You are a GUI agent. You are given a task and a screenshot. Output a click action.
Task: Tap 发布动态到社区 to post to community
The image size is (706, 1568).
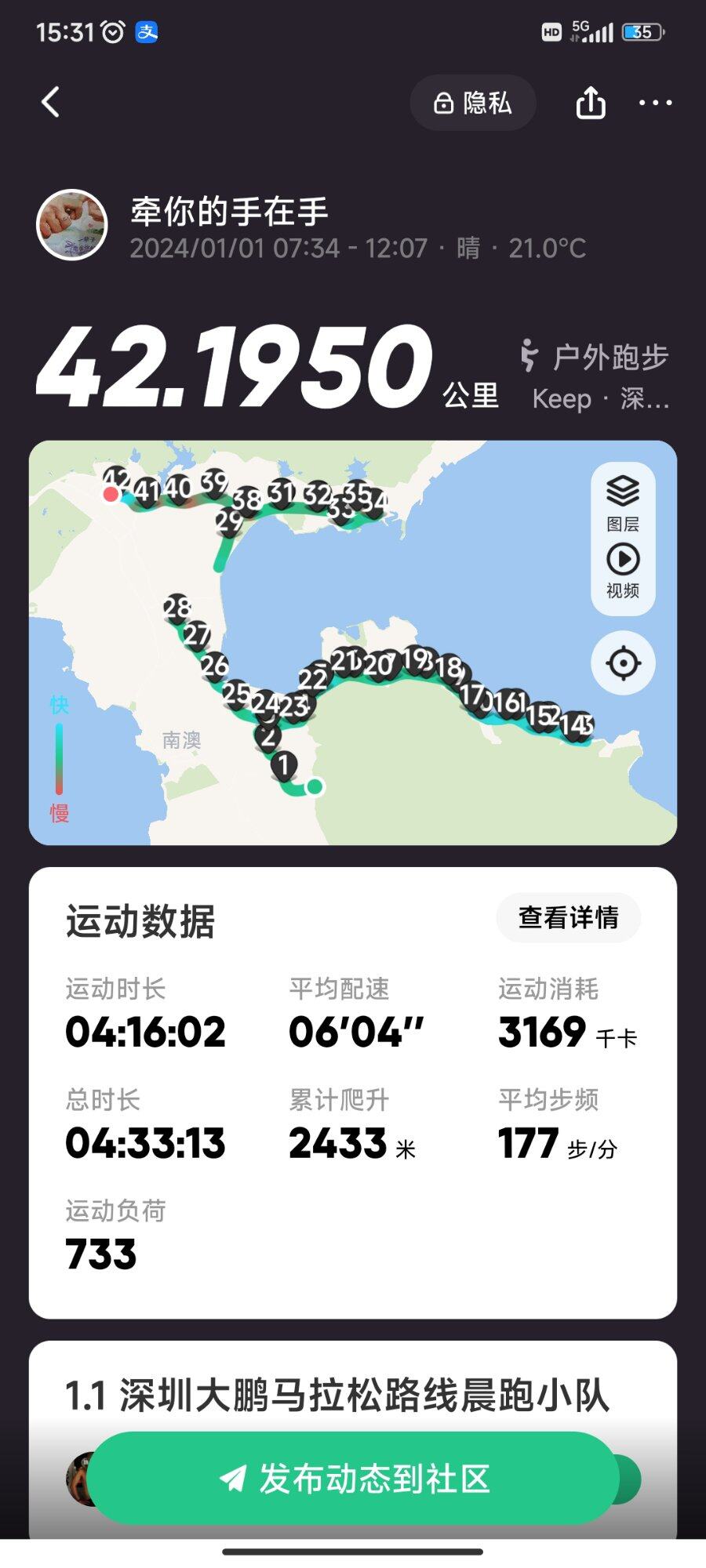[x=353, y=1479]
